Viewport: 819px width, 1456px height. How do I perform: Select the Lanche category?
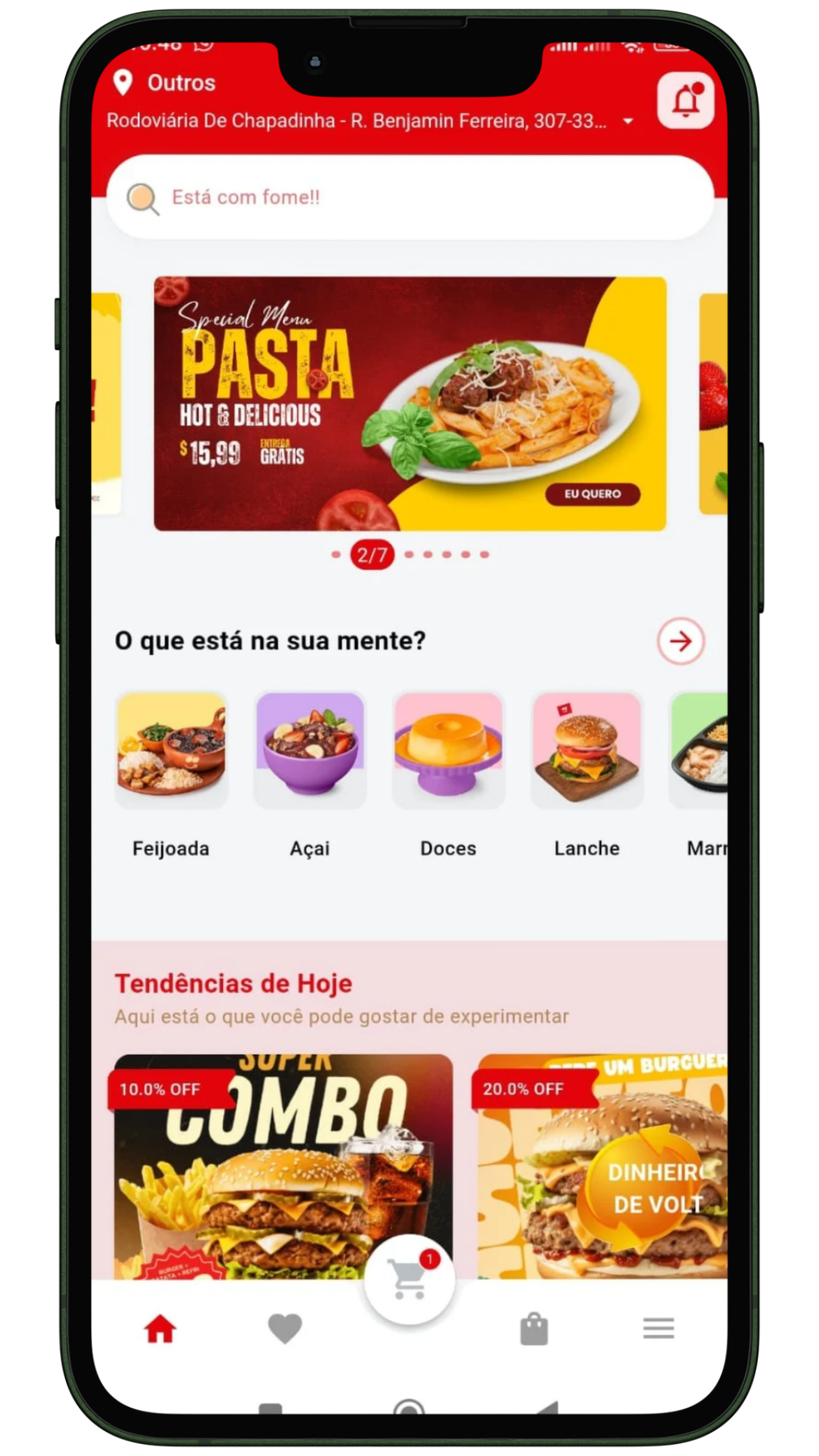(x=587, y=751)
